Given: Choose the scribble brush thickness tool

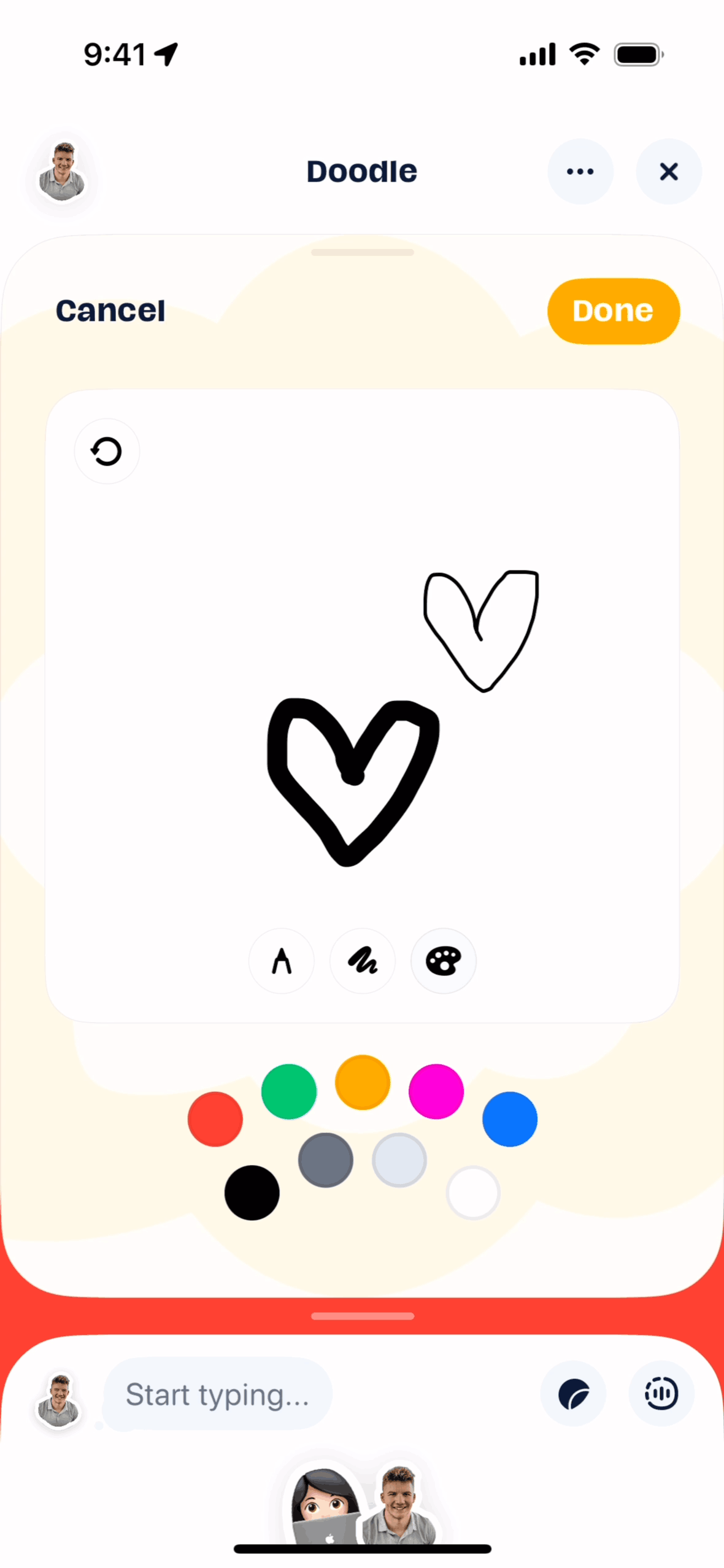Looking at the screenshot, I should click(363, 961).
